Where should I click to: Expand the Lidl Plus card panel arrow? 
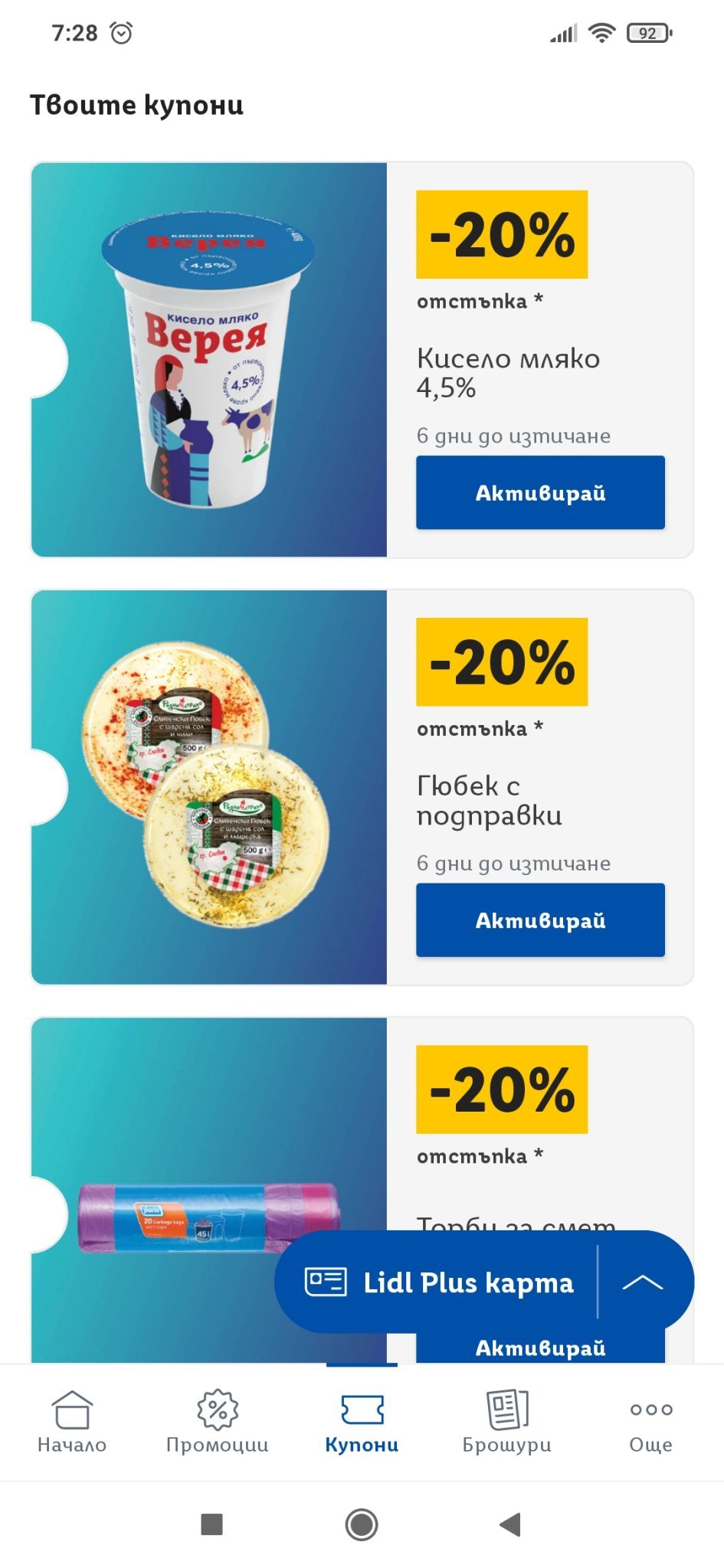(x=644, y=1282)
